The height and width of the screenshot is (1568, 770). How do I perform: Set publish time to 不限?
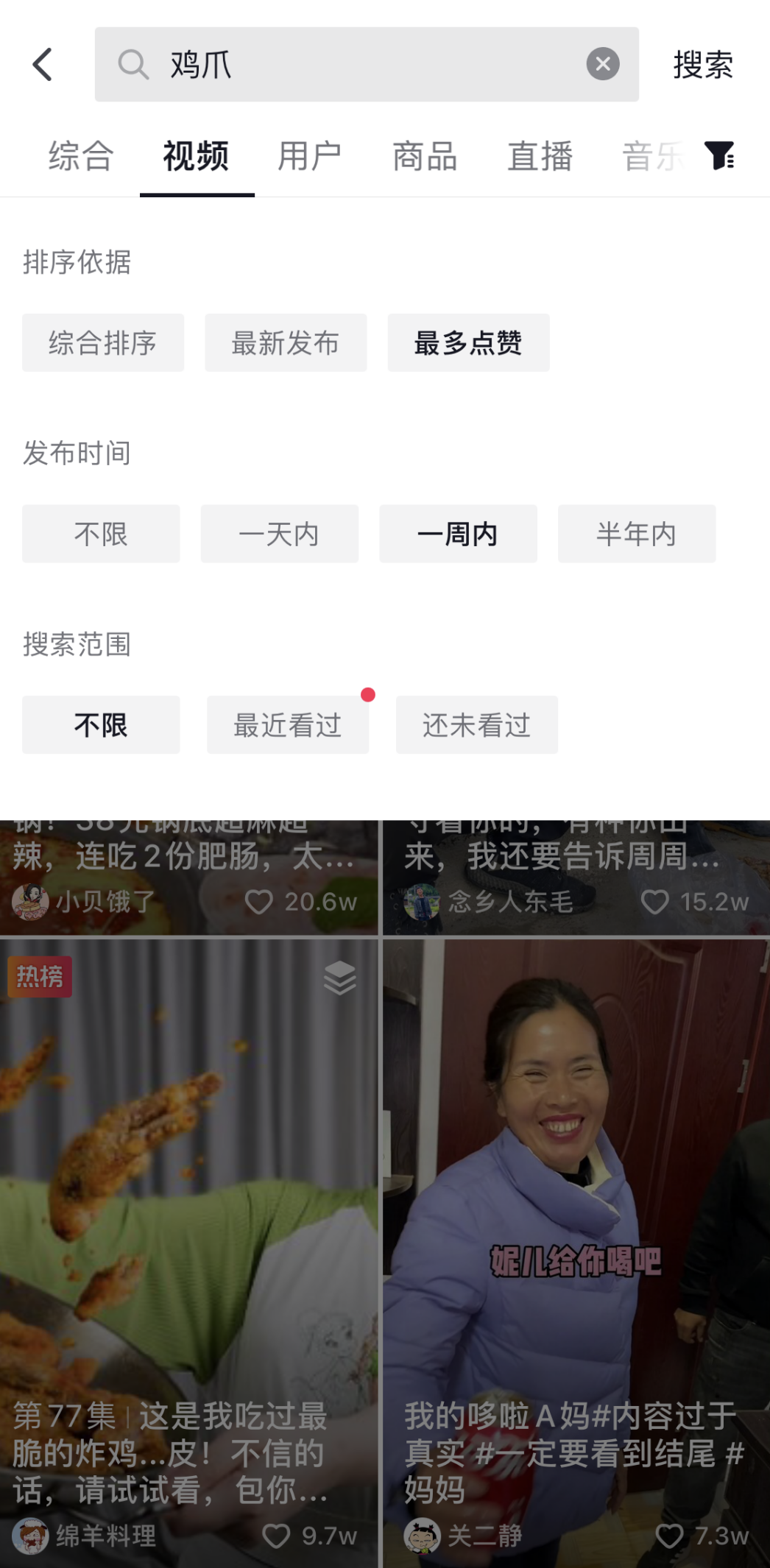coord(101,534)
